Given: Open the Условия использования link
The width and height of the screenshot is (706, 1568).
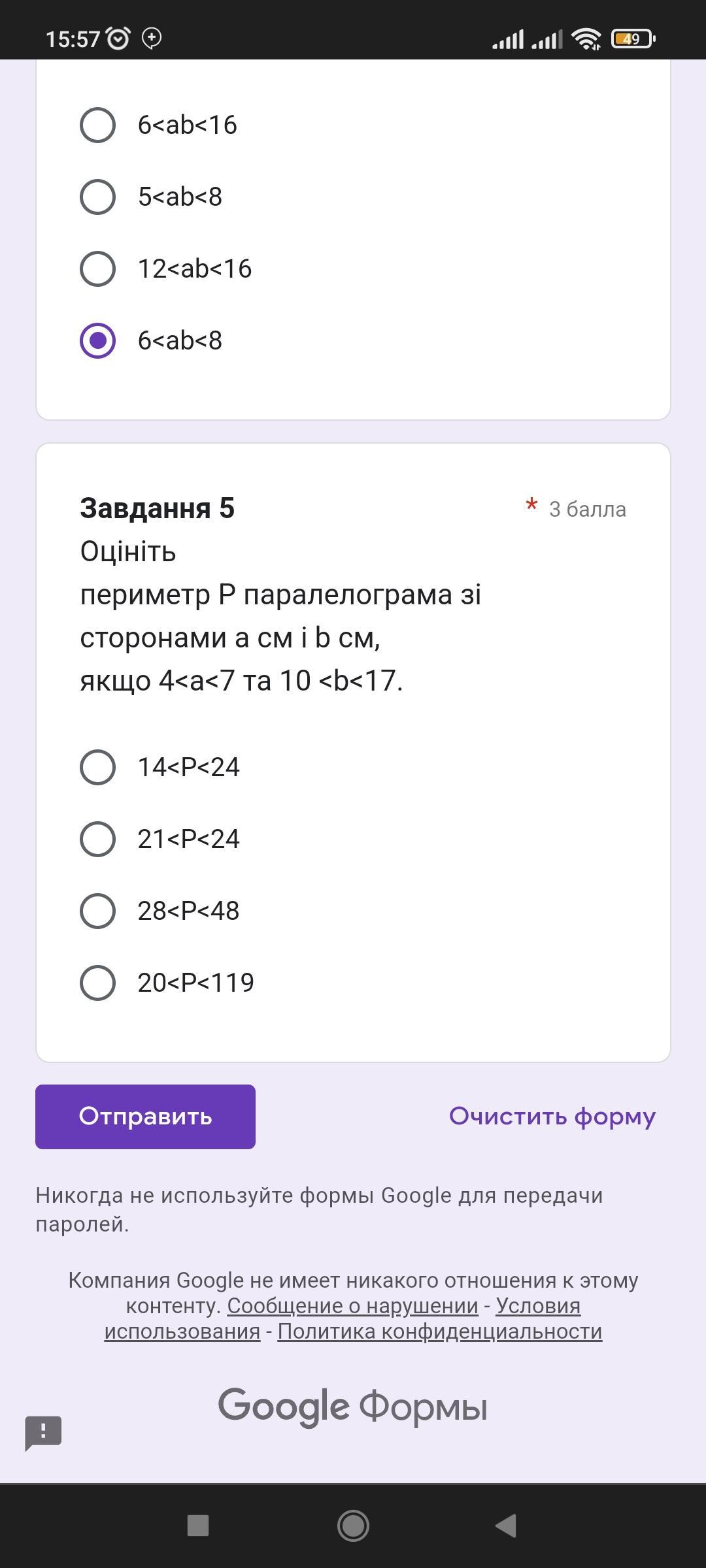Looking at the screenshot, I should pyautogui.click(x=343, y=1318).
